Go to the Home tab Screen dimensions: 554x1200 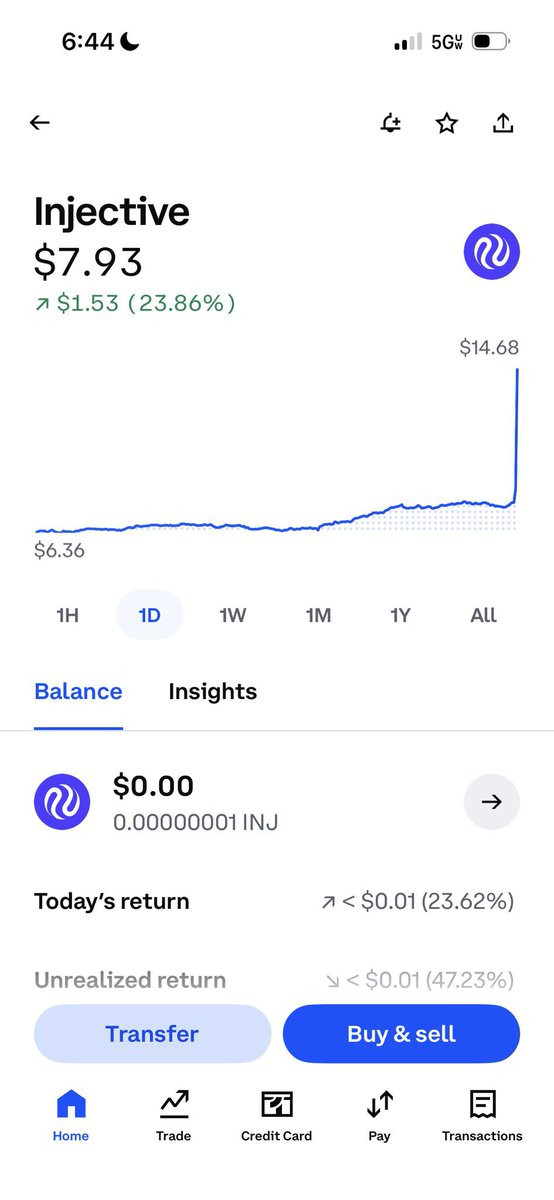(x=71, y=1115)
